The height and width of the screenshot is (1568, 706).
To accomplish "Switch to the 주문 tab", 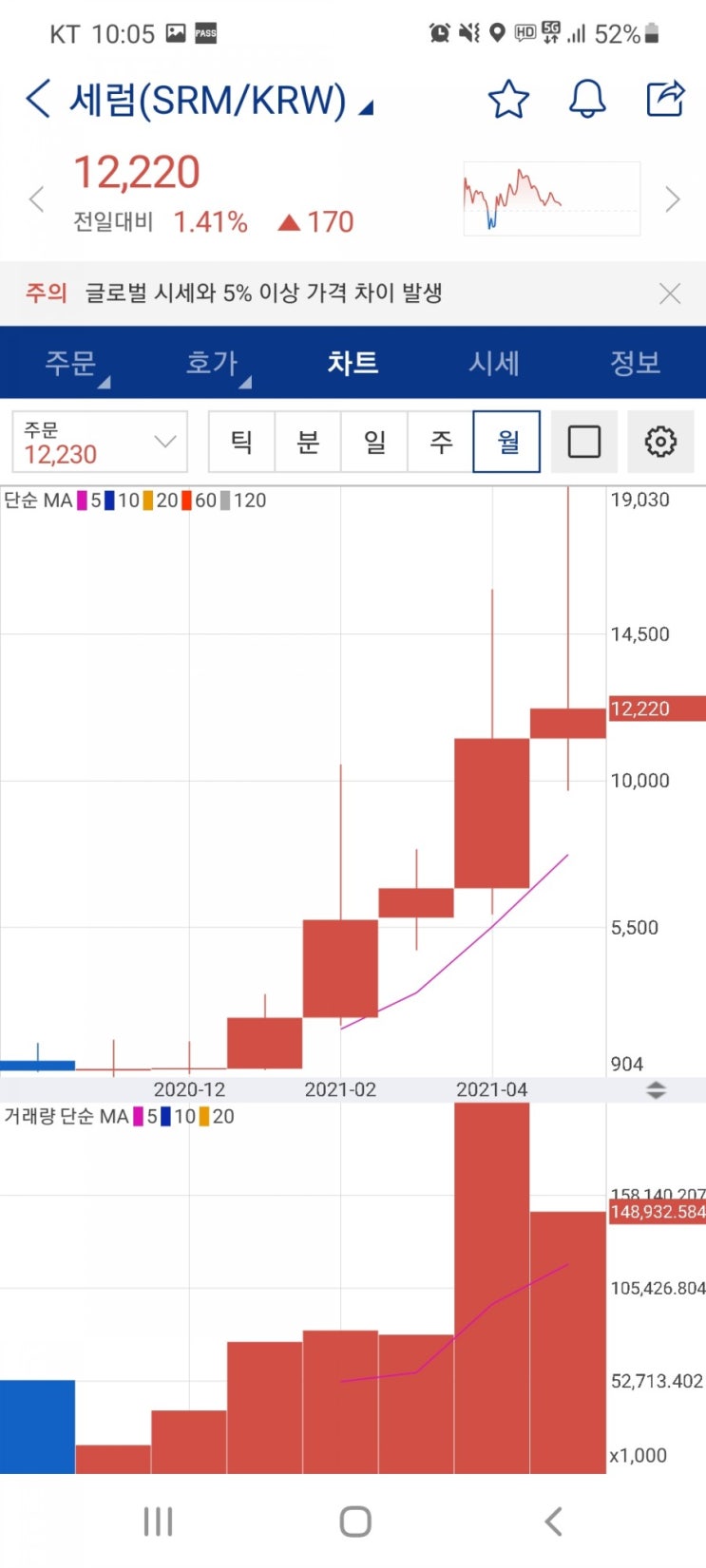I will [x=71, y=363].
